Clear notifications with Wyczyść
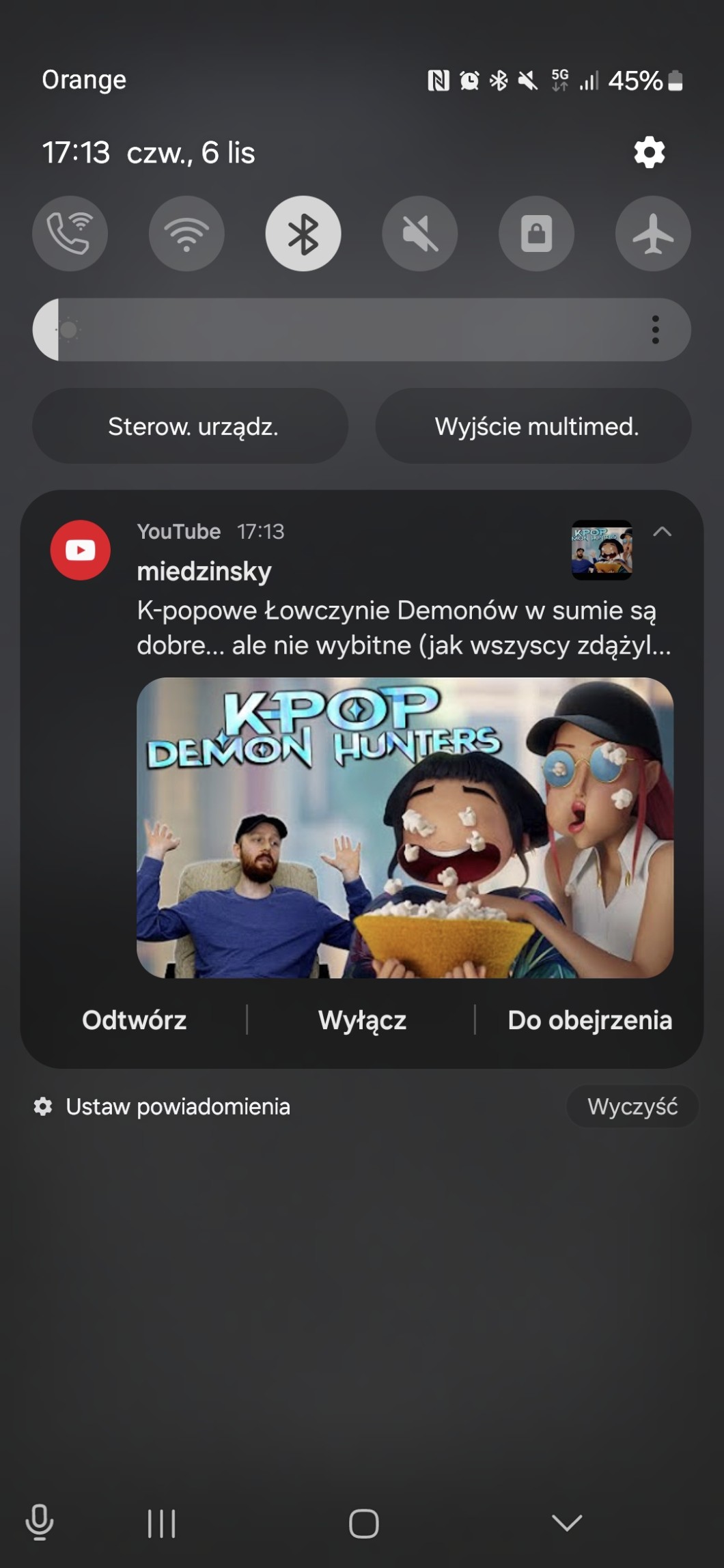Viewport: 724px width, 1568px height. pos(632,1106)
